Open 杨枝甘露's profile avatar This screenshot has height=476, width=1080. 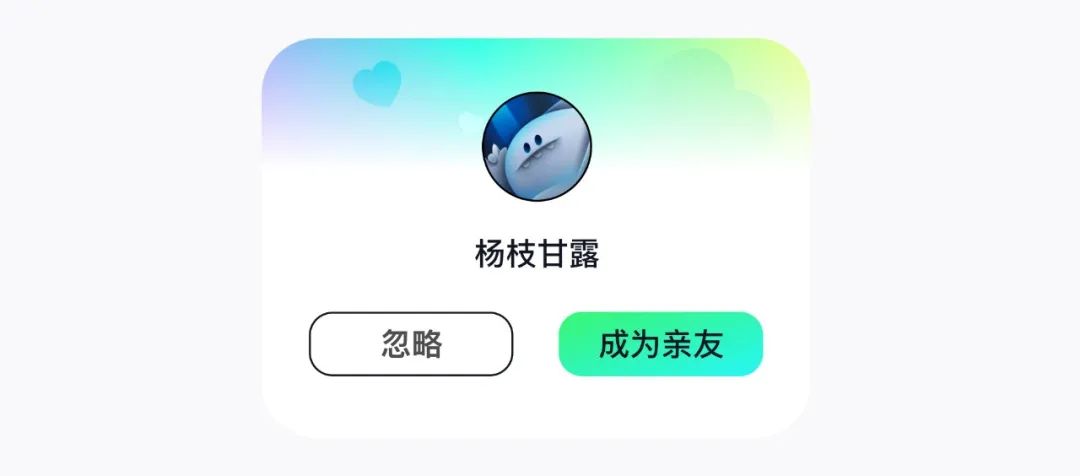(x=537, y=147)
